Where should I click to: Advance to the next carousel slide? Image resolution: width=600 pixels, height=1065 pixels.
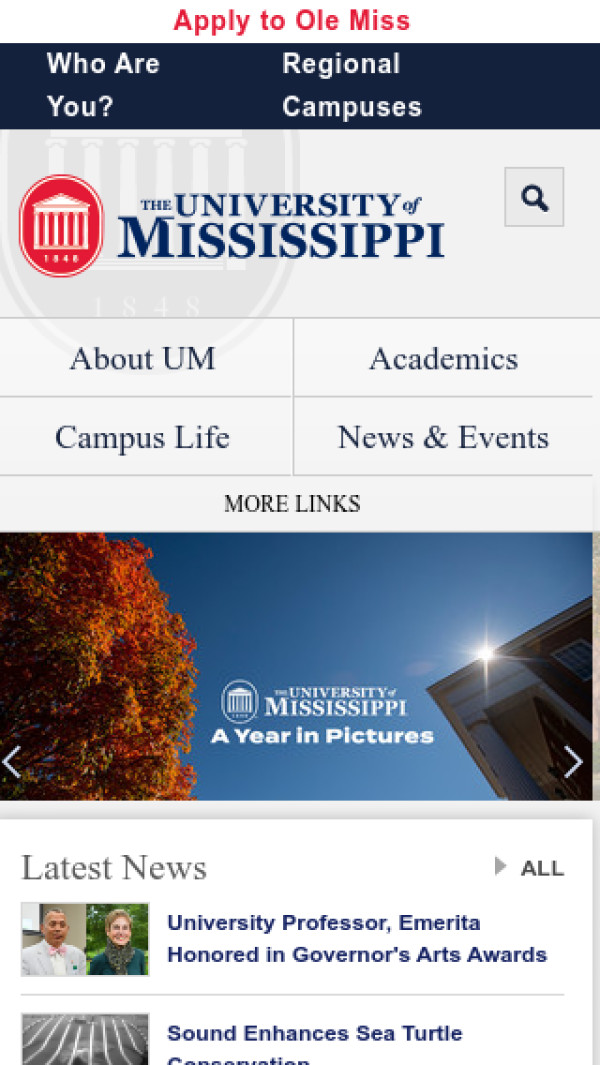click(573, 762)
